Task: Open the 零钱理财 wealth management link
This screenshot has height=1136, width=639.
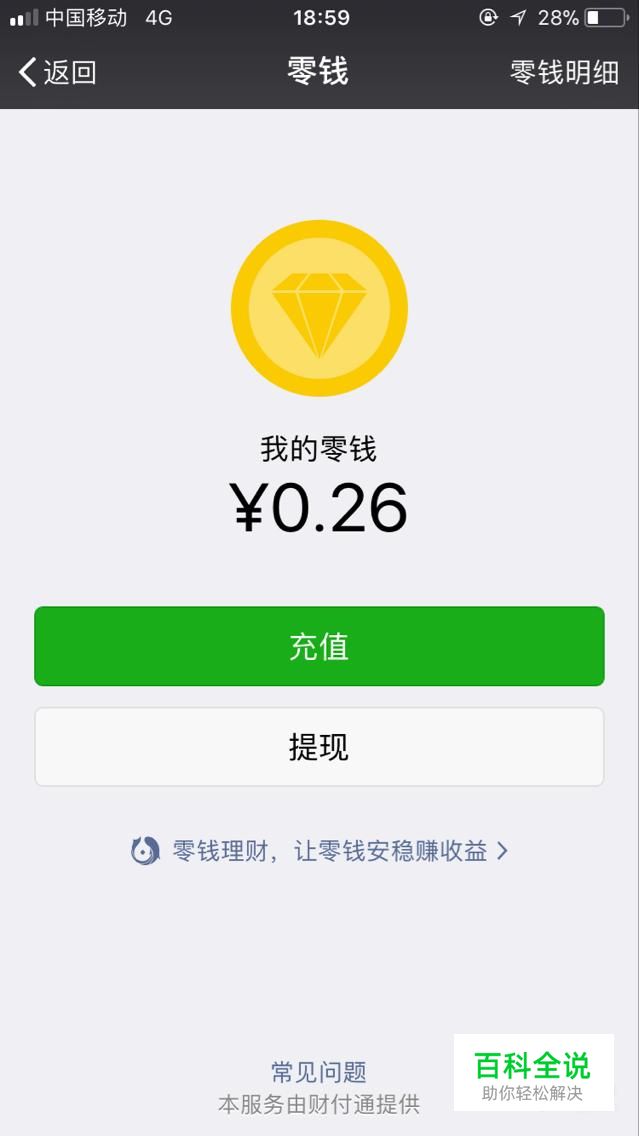Action: [320, 851]
